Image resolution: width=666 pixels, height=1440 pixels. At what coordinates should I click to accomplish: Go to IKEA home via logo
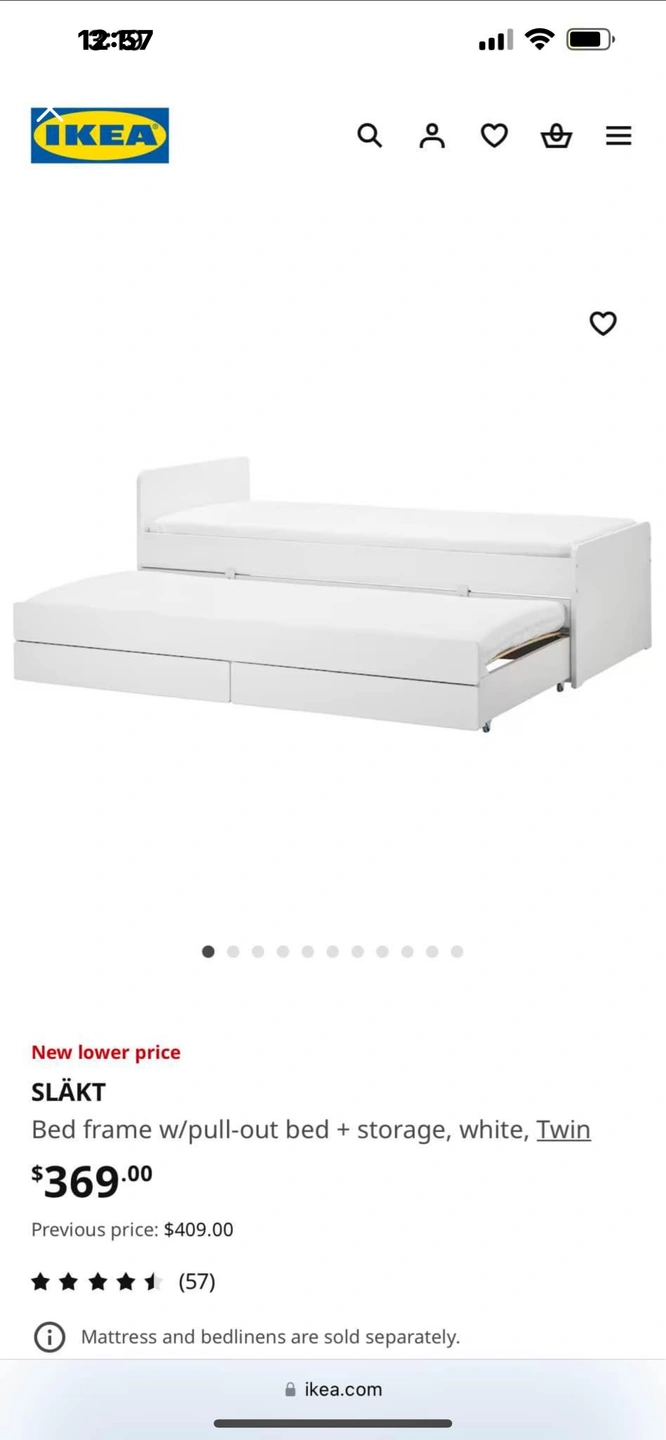[x=100, y=135]
